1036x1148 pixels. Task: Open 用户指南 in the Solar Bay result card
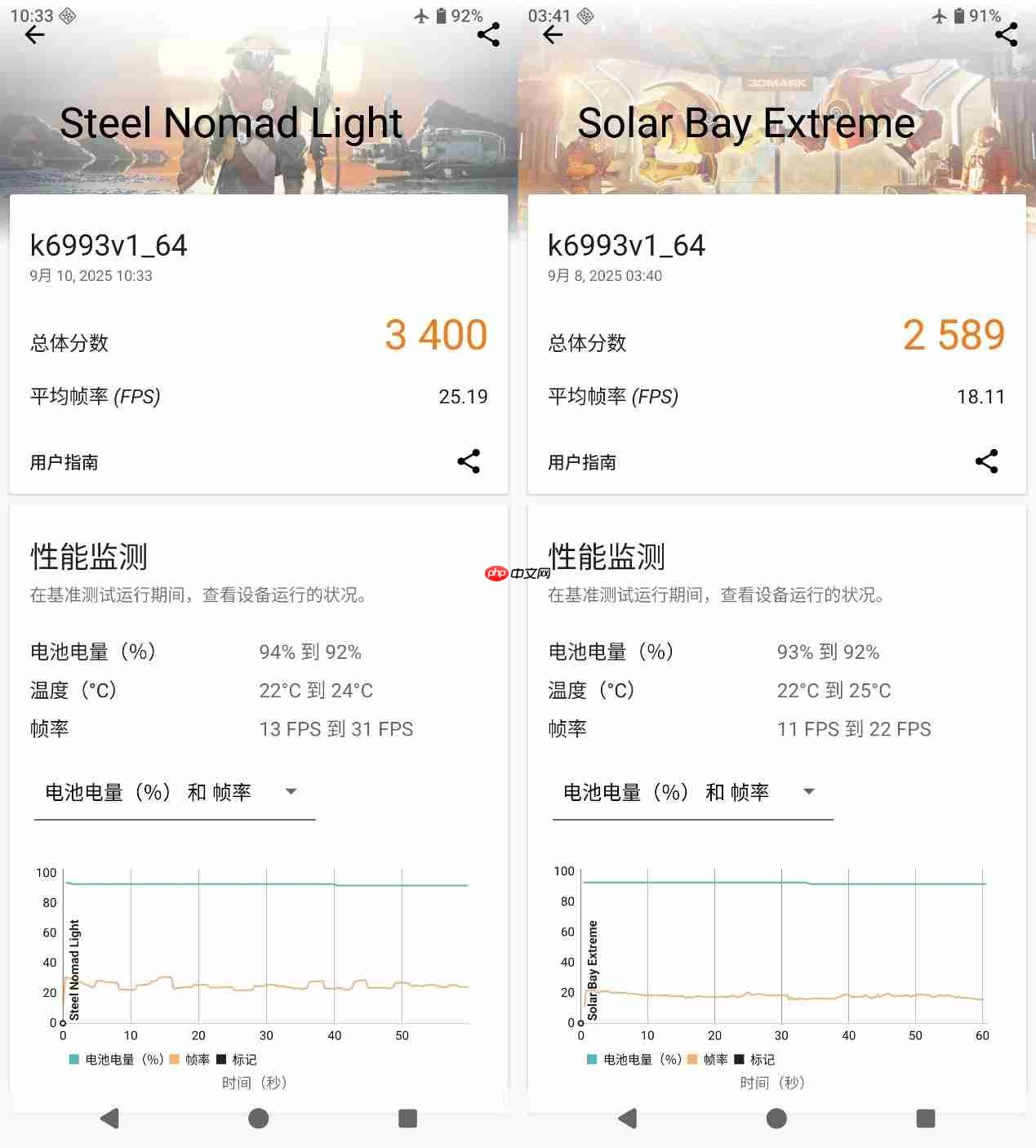coord(583,461)
